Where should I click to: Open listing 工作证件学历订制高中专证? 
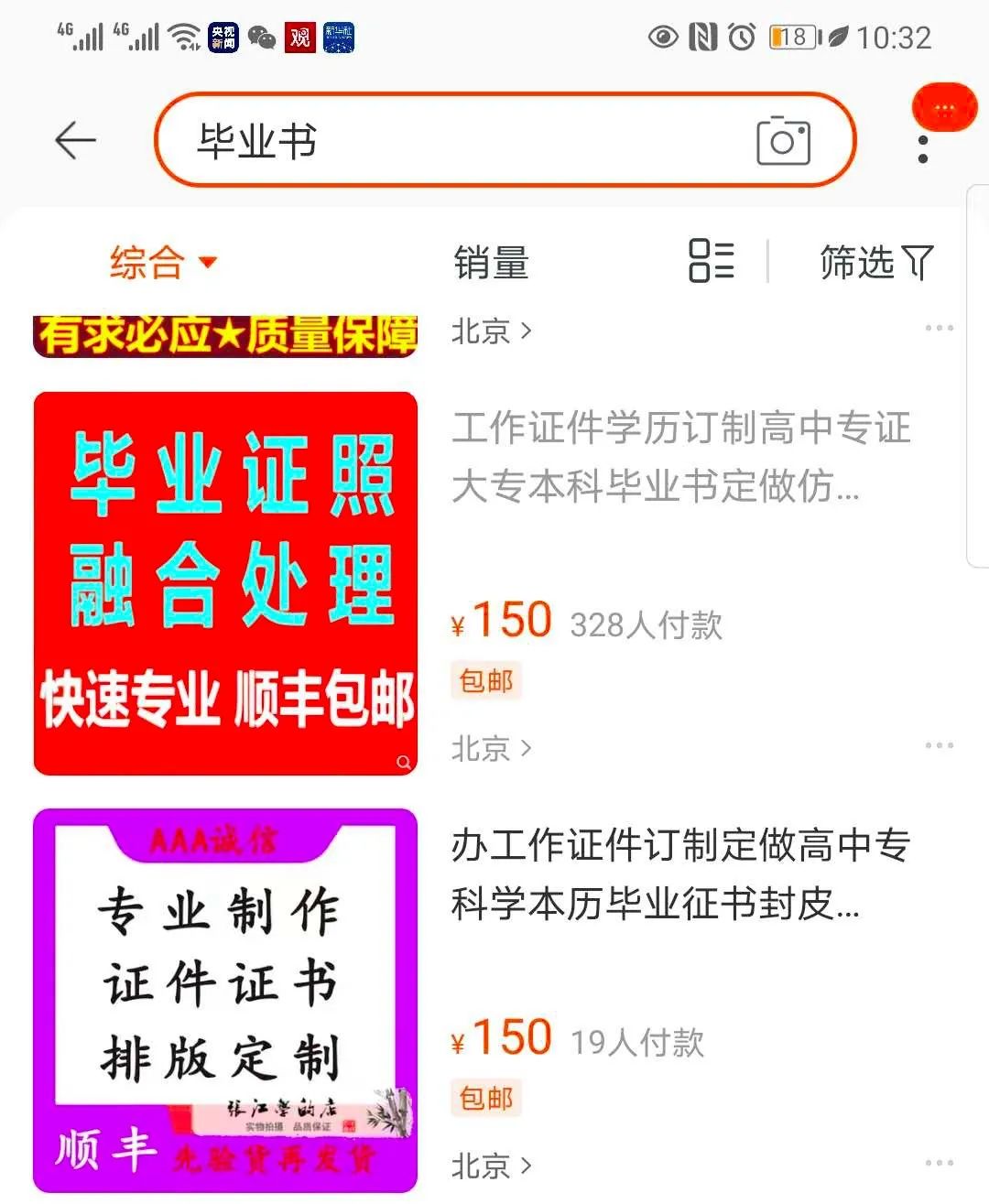pos(680,456)
